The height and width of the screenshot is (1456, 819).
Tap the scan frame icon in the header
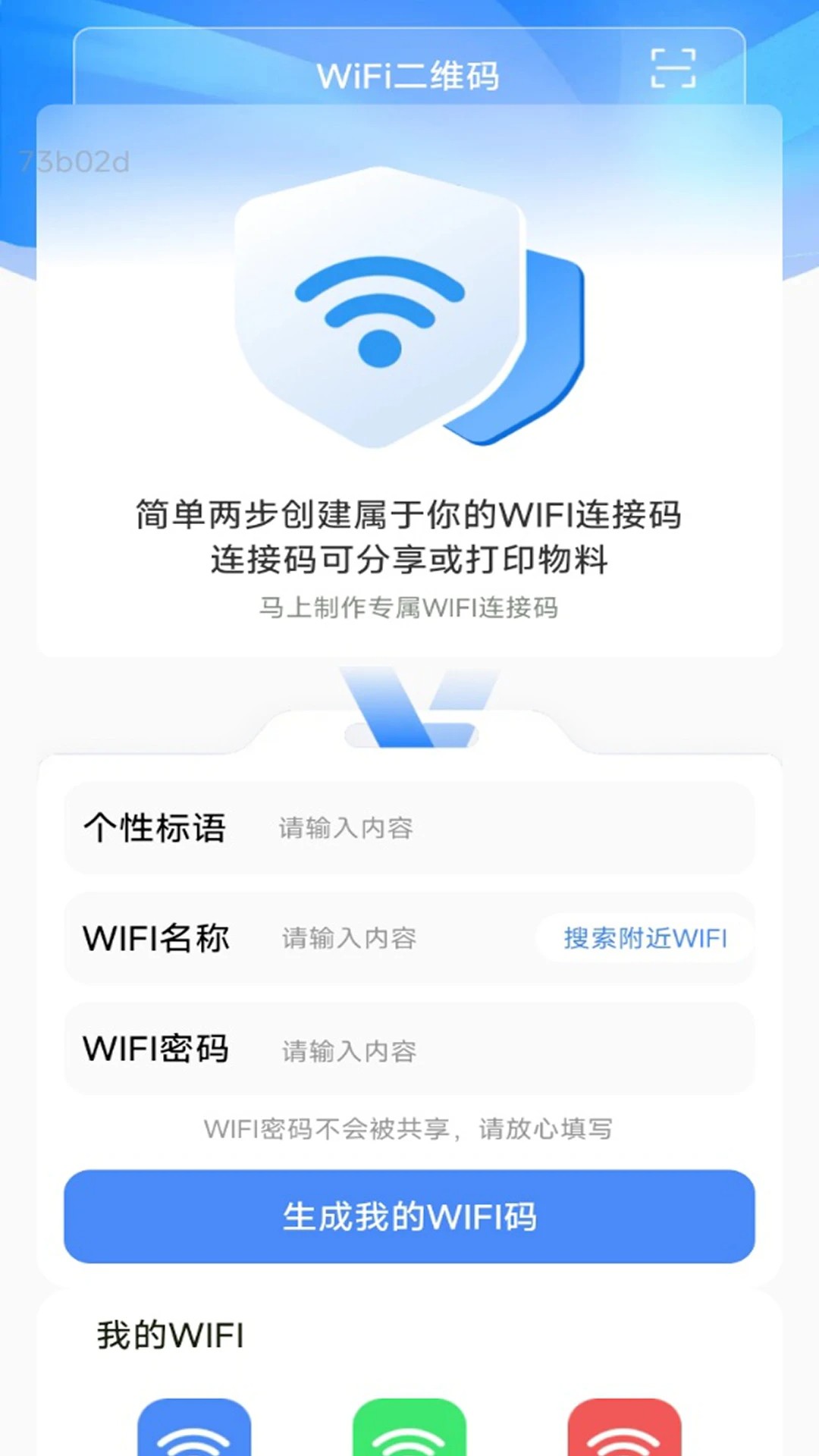coord(676,70)
